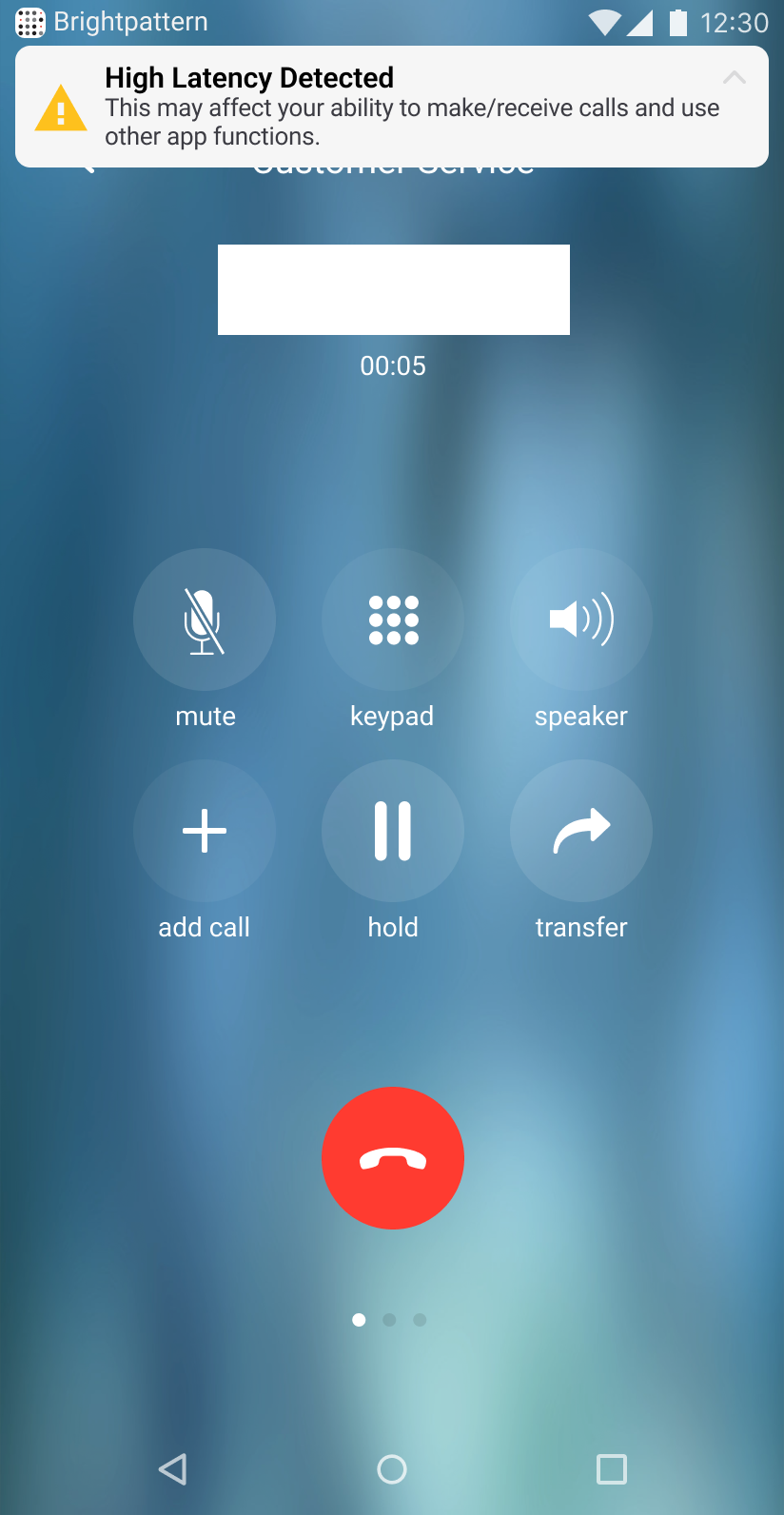Viewport: 784px width, 1515px height.
Task: Mute the microphone
Action: pos(205,620)
